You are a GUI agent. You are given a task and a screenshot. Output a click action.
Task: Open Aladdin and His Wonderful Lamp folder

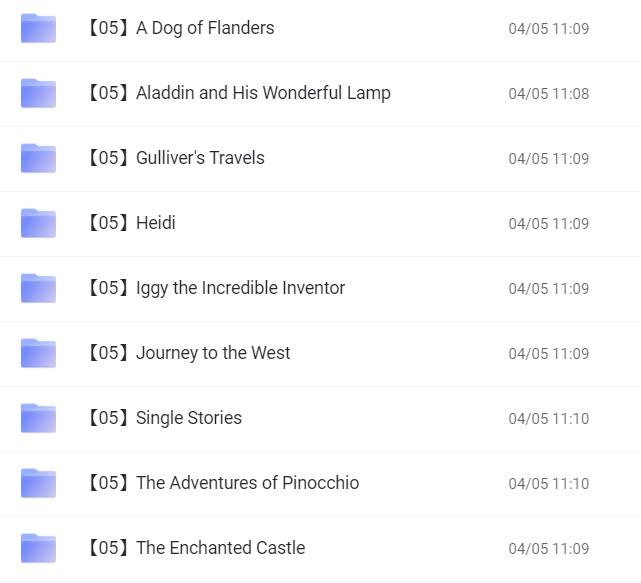click(238, 93)
